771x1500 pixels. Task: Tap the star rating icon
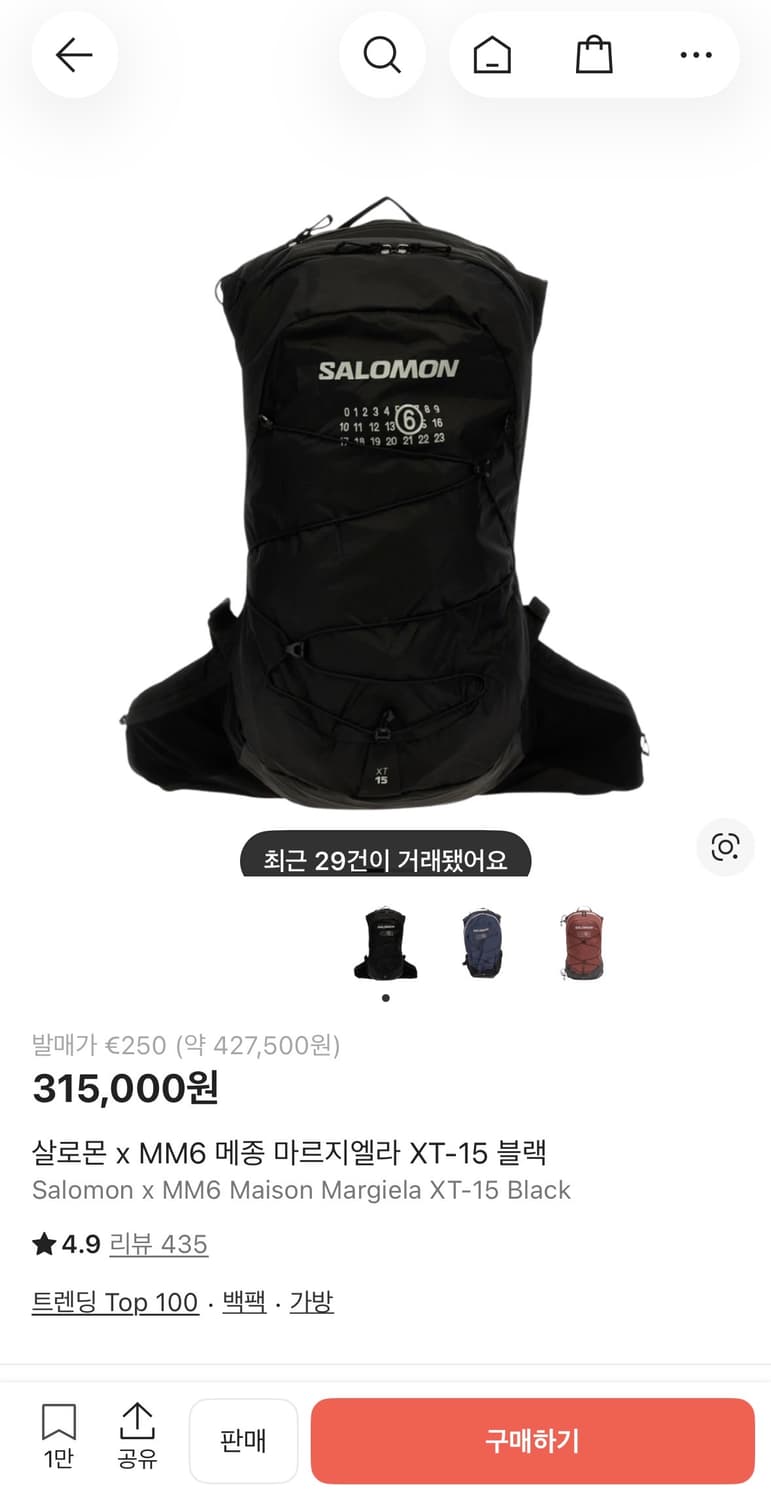(x=43, y=1244)
